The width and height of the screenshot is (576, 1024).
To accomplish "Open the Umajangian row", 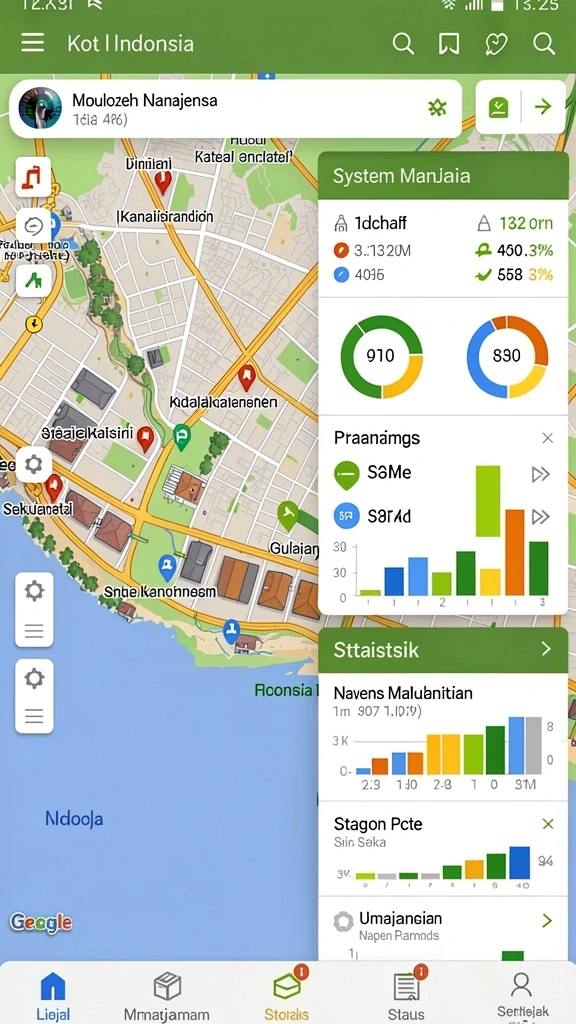I will point(443,926).
